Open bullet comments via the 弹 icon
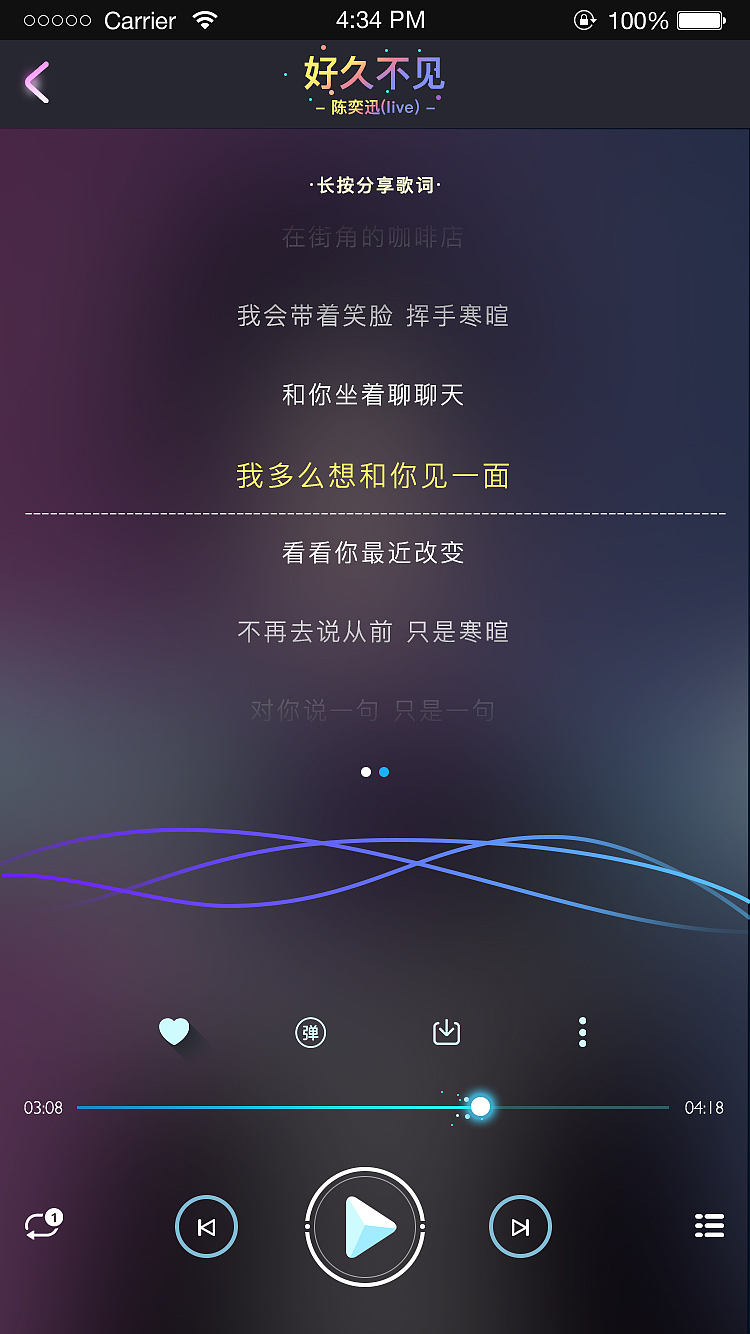The image size is (750, 1334). [310, 1031]
